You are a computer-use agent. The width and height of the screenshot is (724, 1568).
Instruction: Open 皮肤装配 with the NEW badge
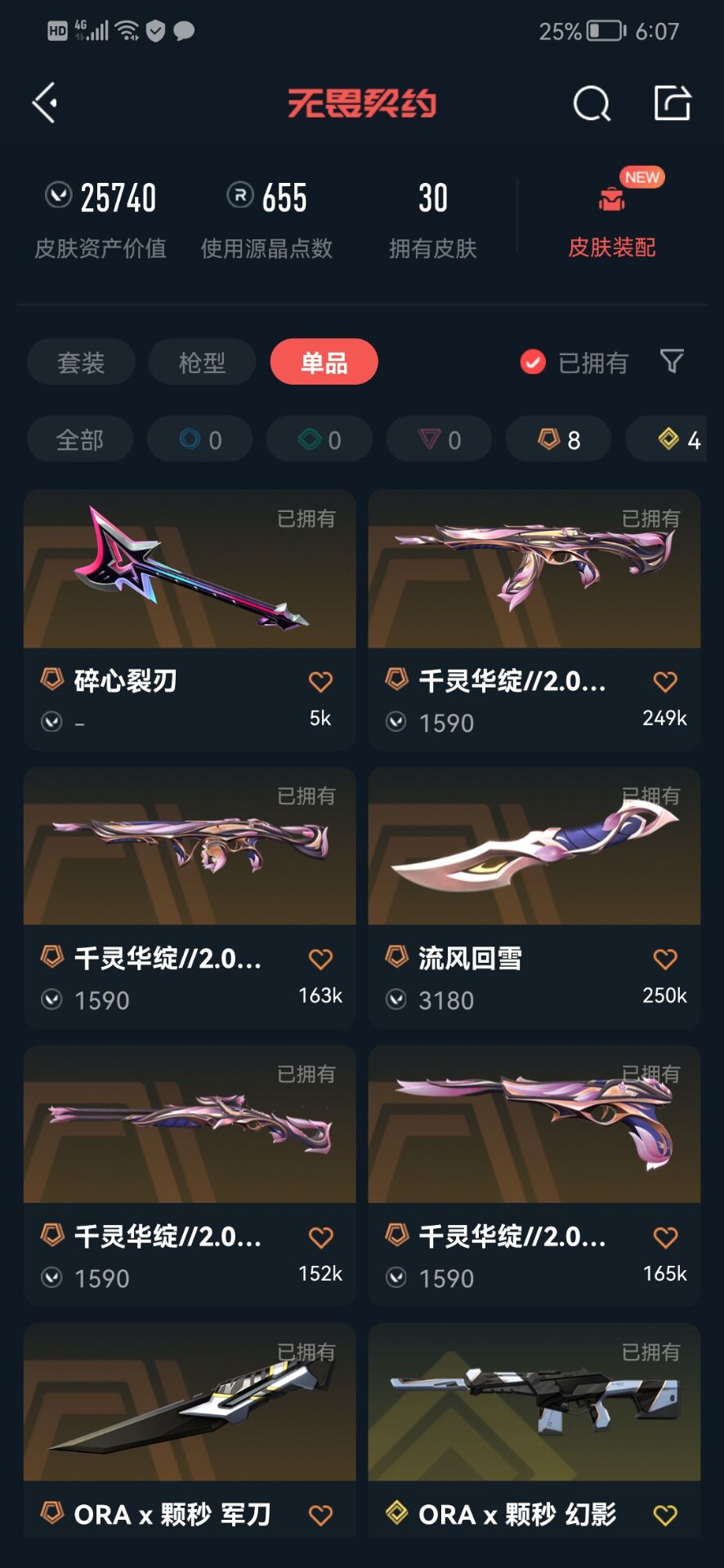(x=612, y=214)
